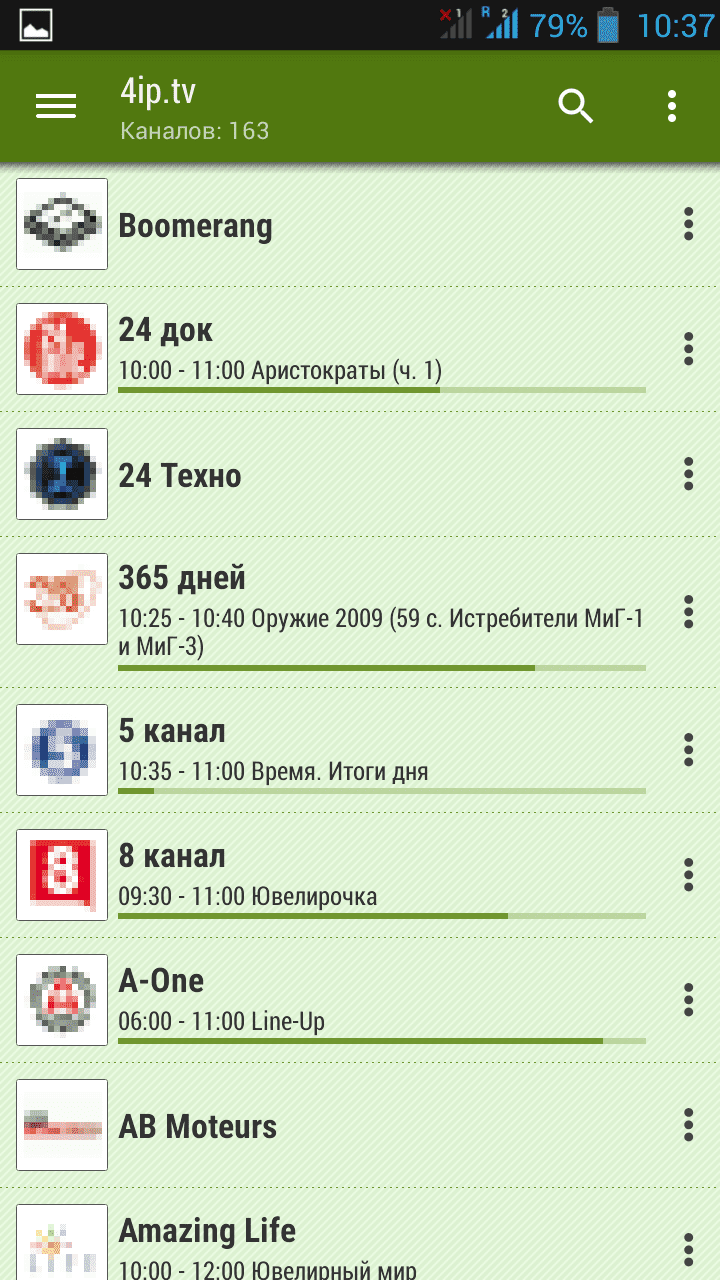
Task: Open the navigation drawer menu
Action: click(x=56, y=106)
